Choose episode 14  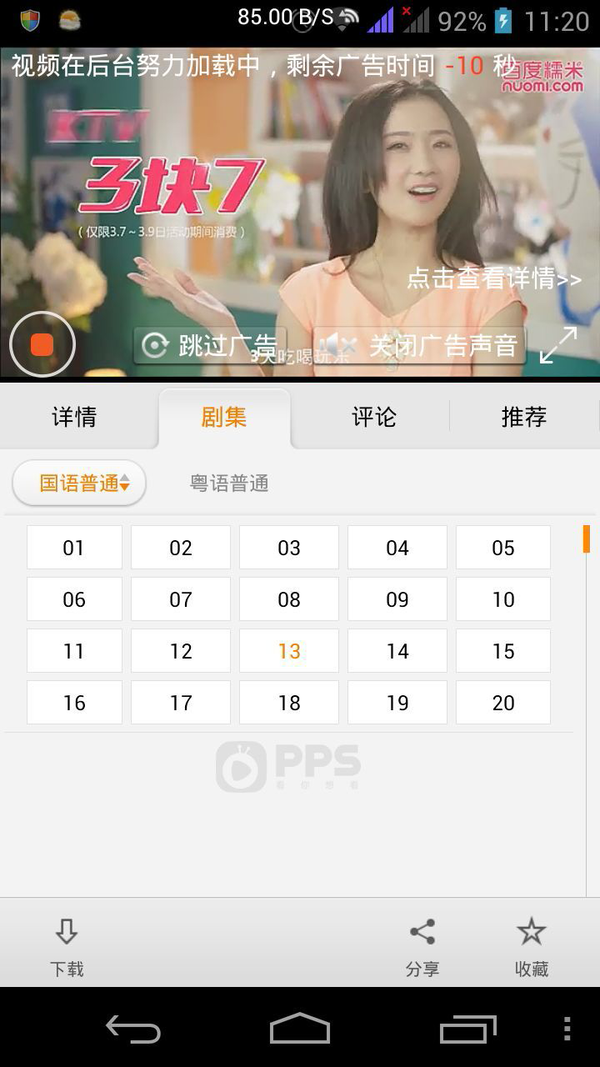point(397,651)
